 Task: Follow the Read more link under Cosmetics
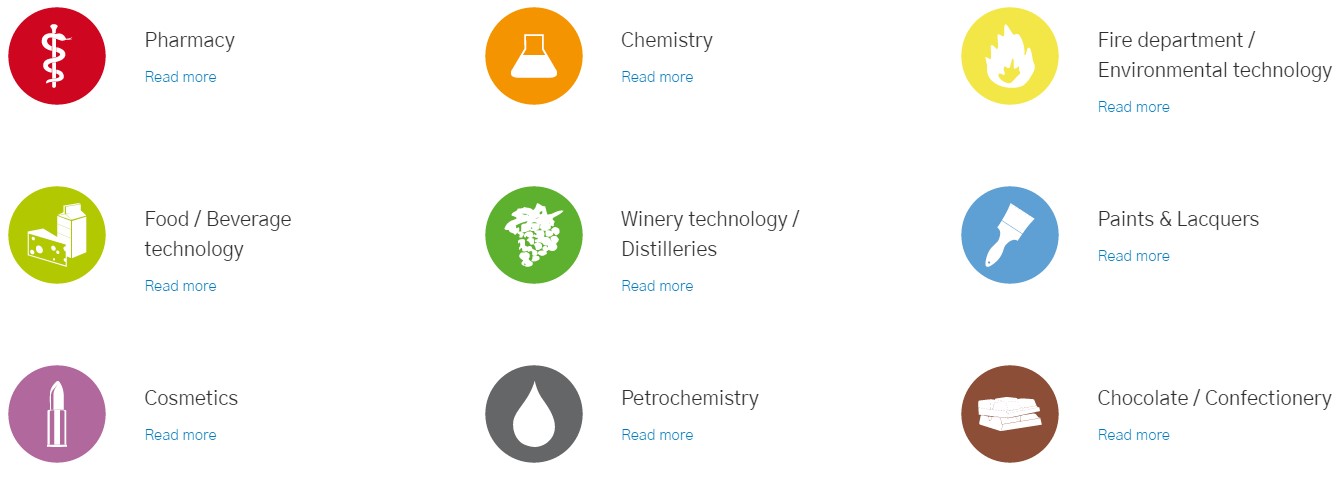tap(180, 435)
